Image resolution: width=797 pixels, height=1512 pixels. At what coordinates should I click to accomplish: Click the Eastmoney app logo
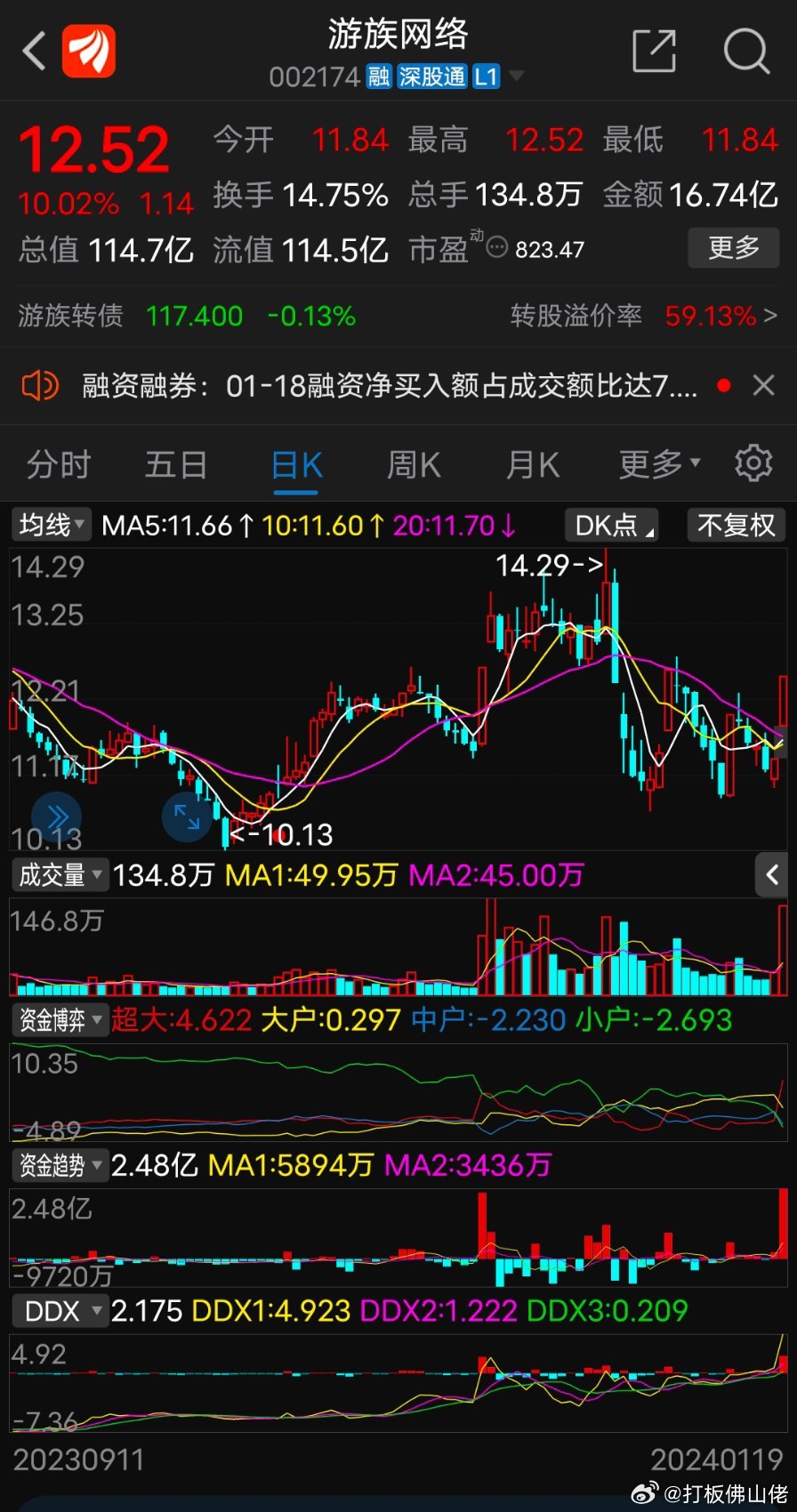[88, 51]
